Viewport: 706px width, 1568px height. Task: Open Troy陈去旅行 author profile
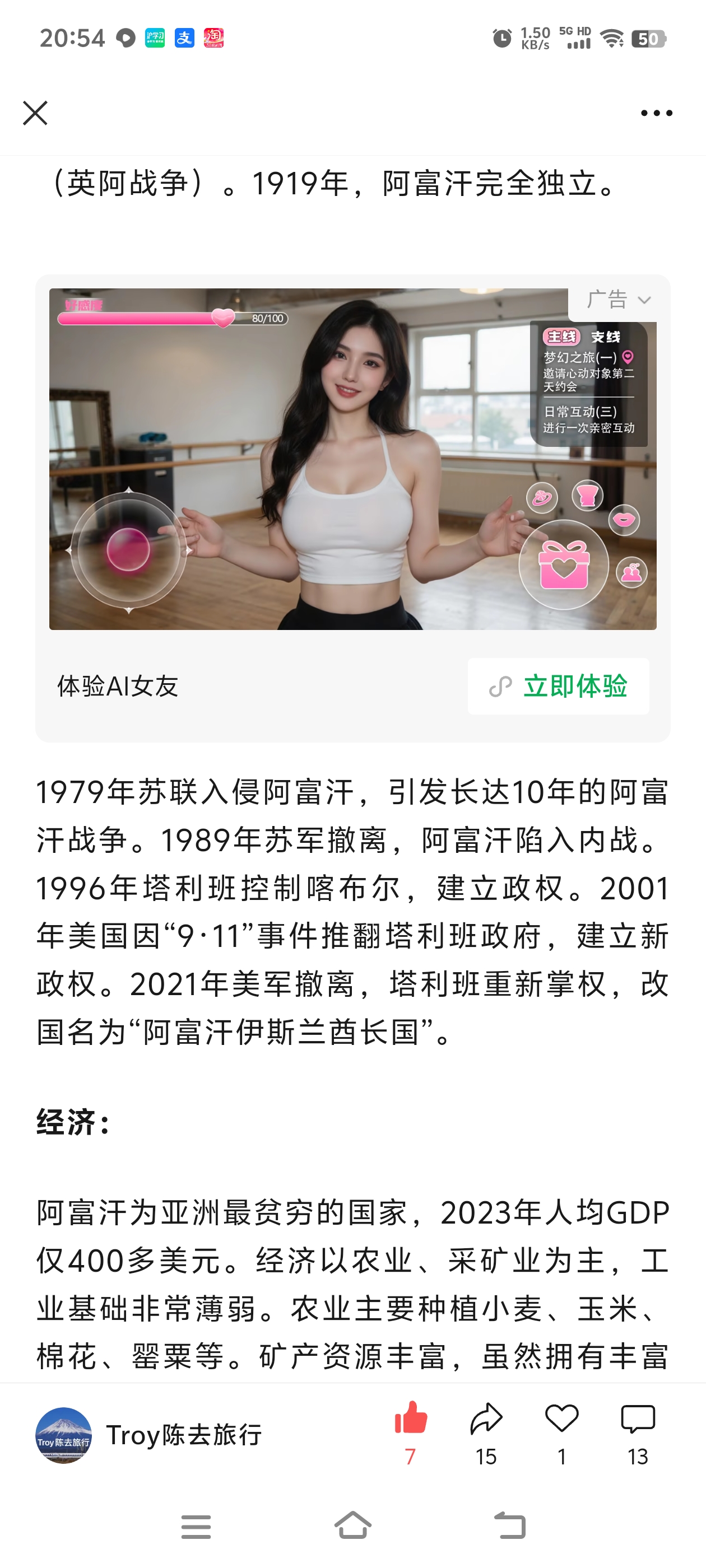coord(149,1435)
